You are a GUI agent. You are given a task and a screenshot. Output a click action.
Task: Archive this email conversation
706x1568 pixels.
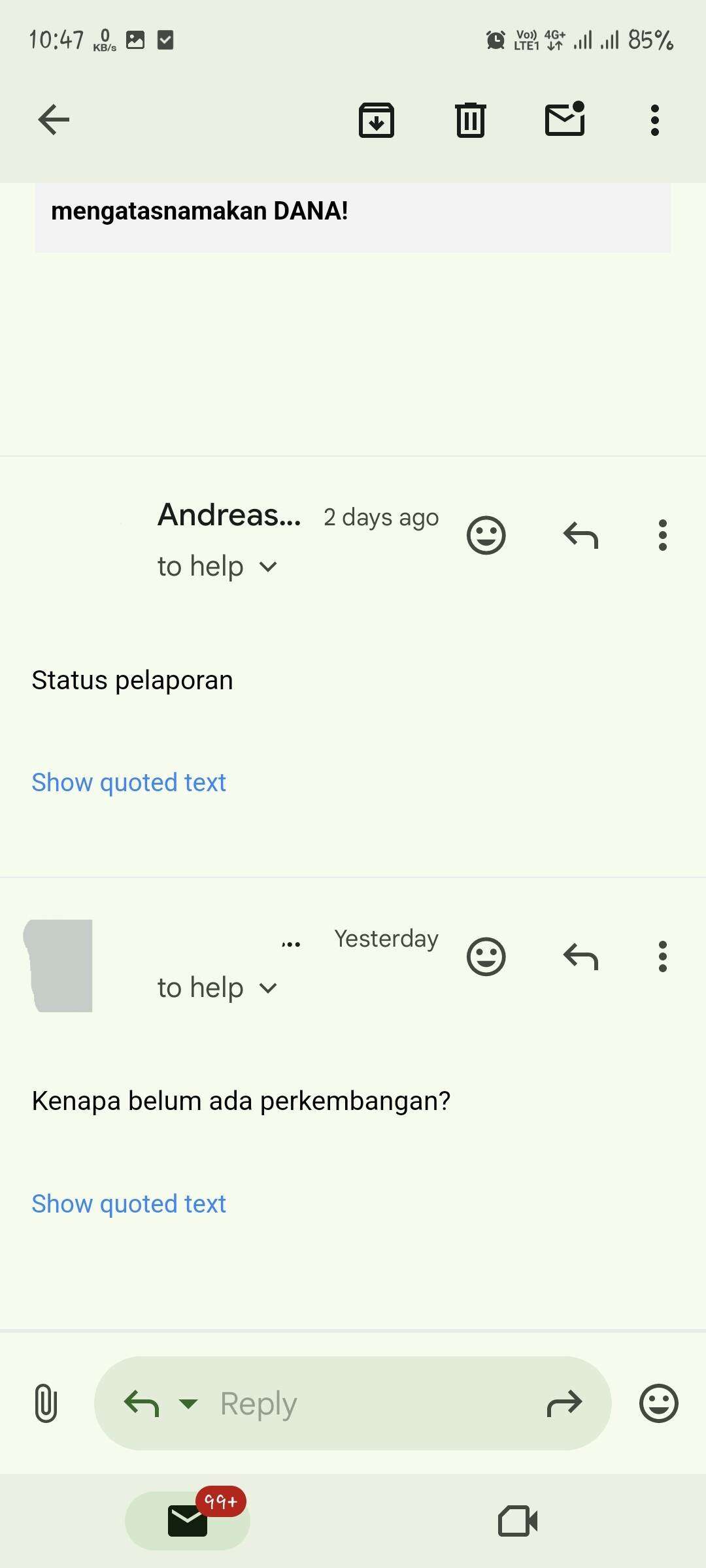pos(377,120)
